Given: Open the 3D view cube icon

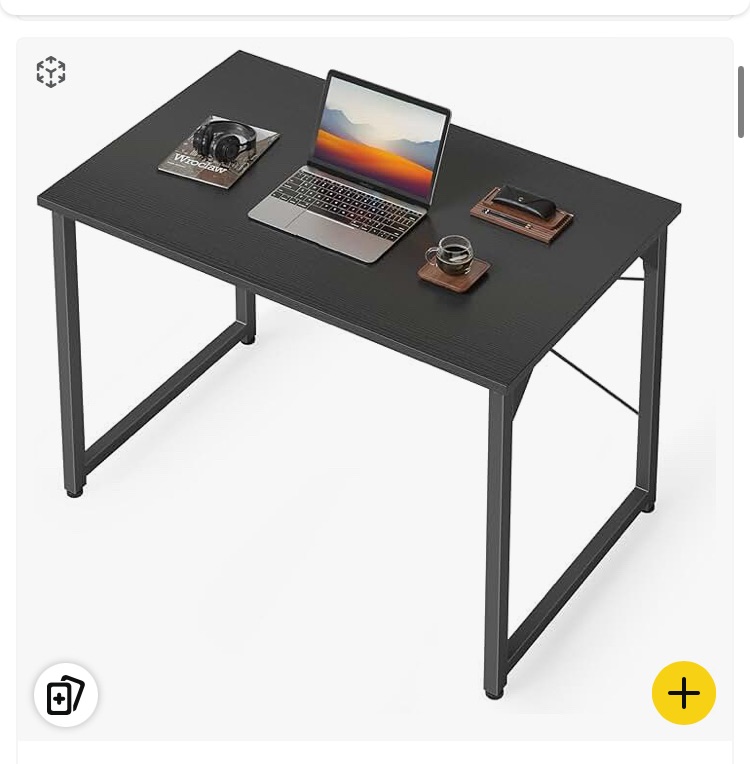Looking at the screenshot, I should [51, 72].
